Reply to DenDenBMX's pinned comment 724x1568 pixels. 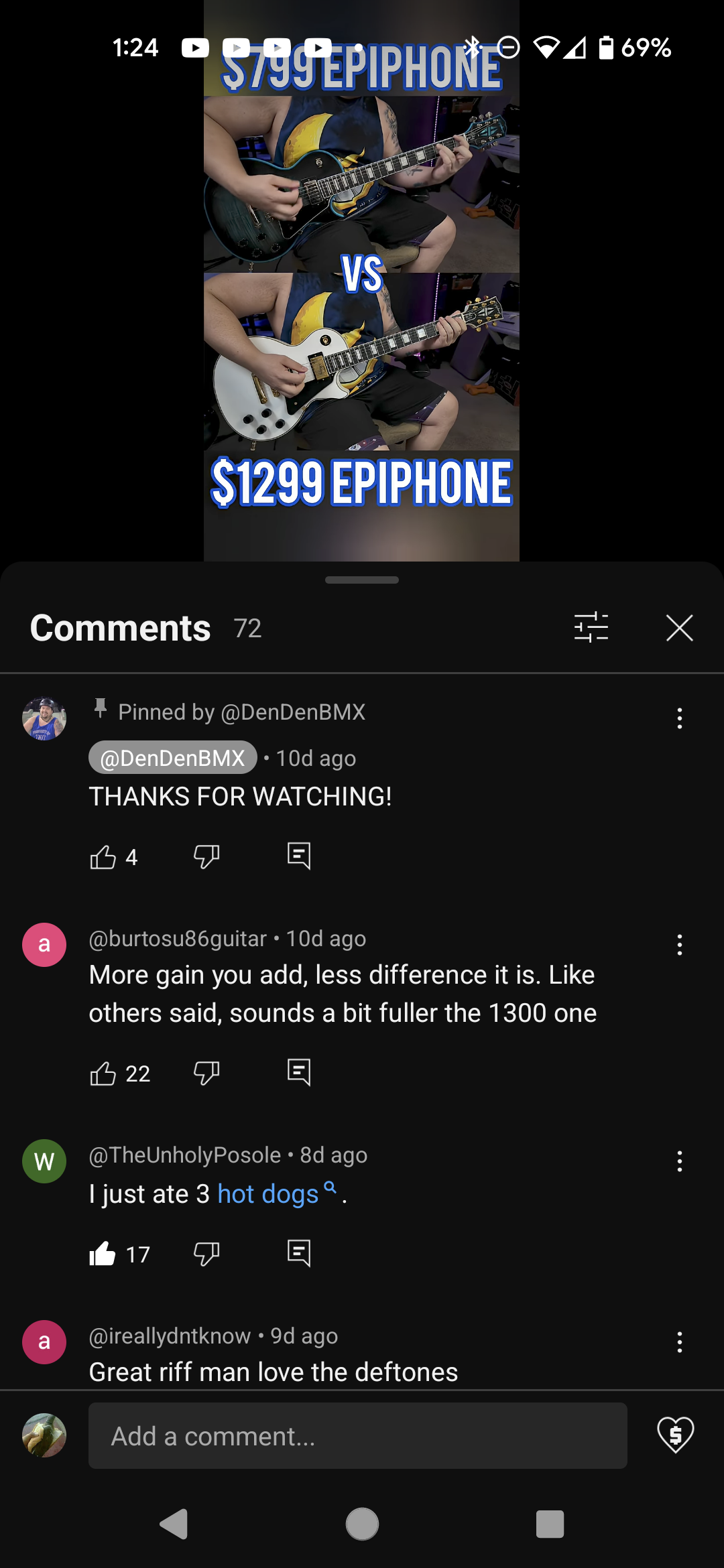[299, 857]
